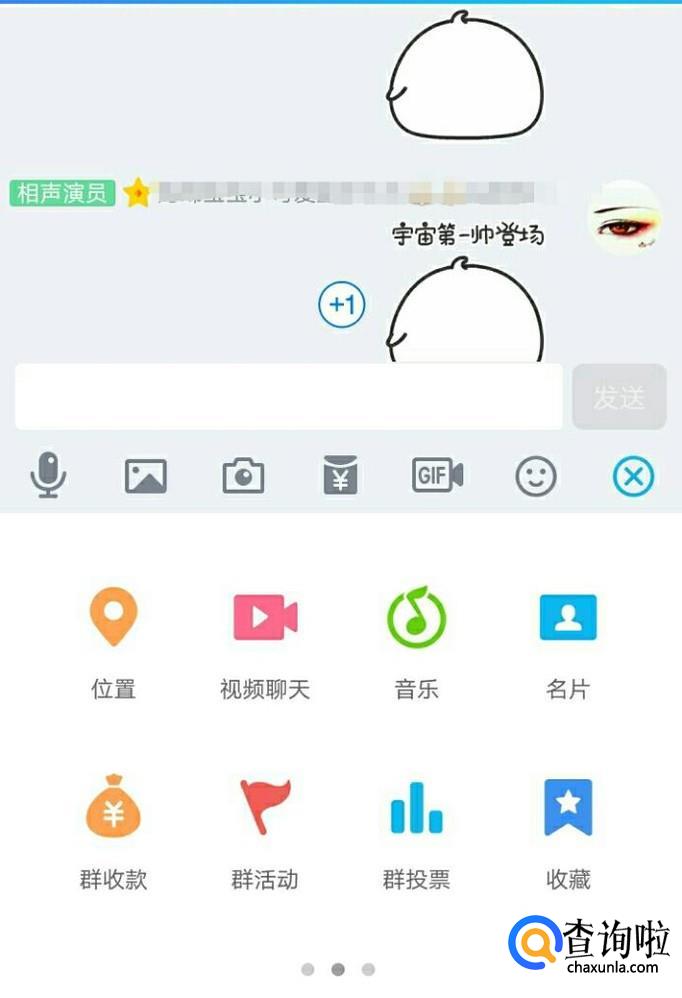Screen dimensions: 682x998
Task: Open the red envelope icon
Action: click(340, 475)
